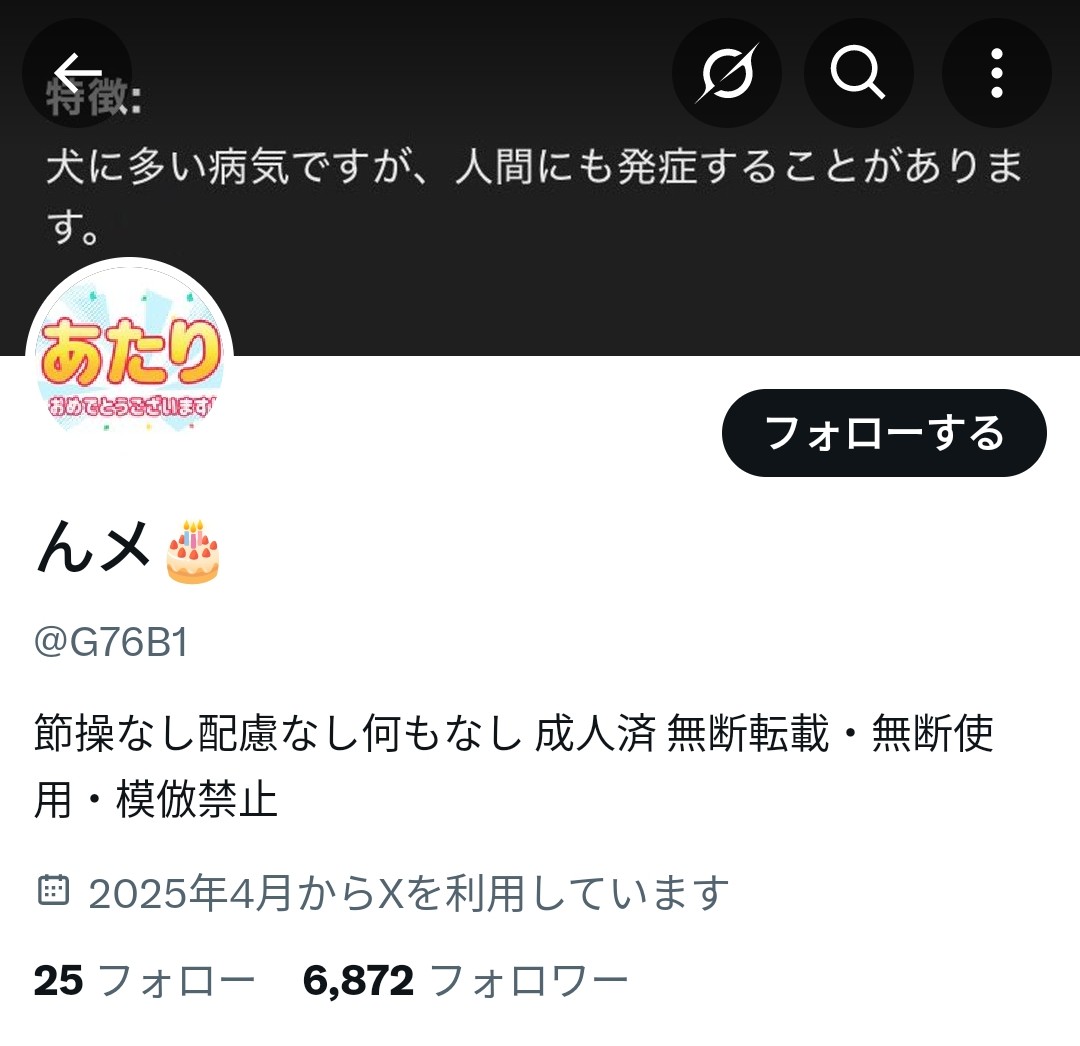Go back using the top-left arrow

[77, 73]
